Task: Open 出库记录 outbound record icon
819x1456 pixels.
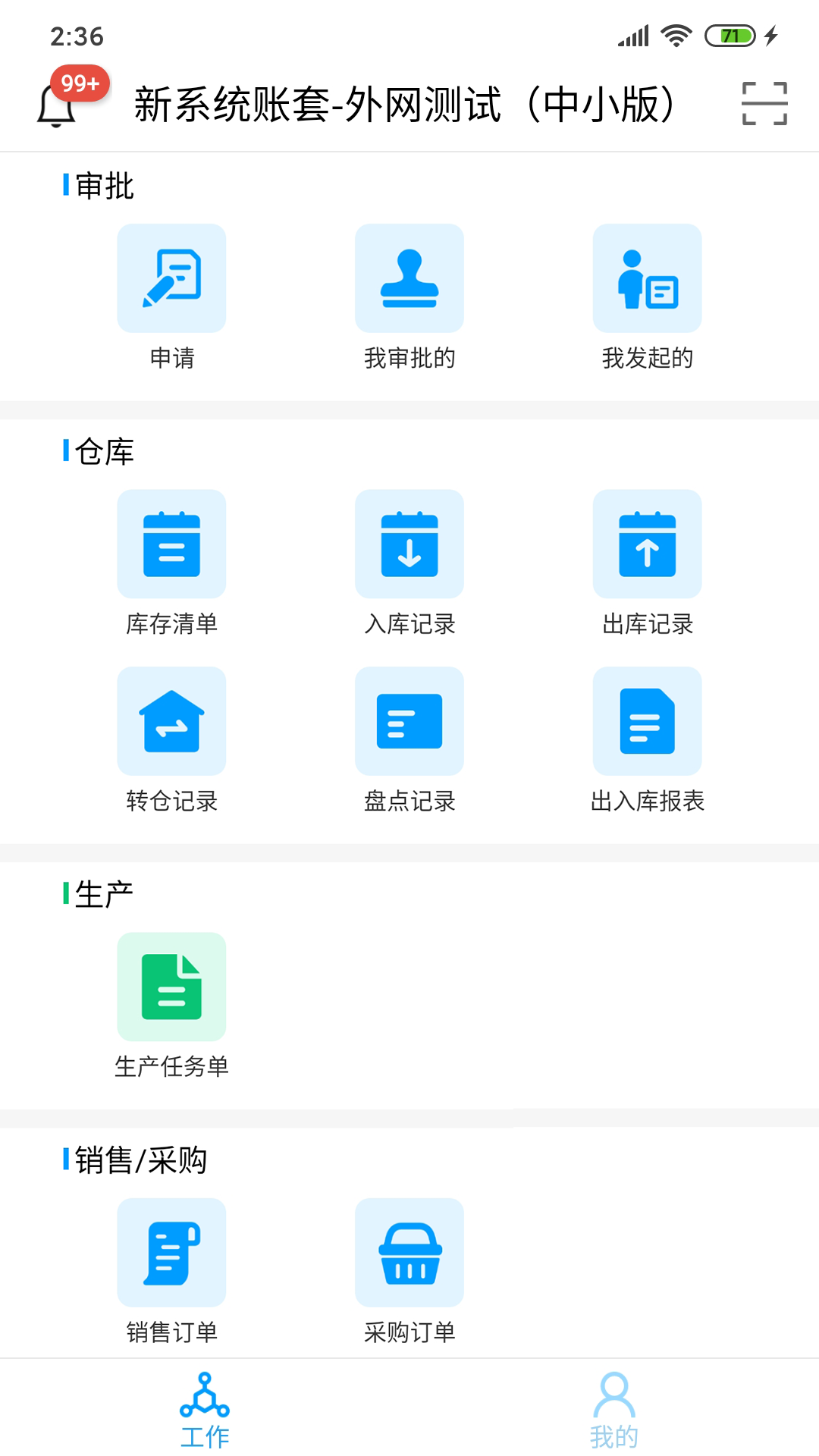Action: [x=647, y=544]
